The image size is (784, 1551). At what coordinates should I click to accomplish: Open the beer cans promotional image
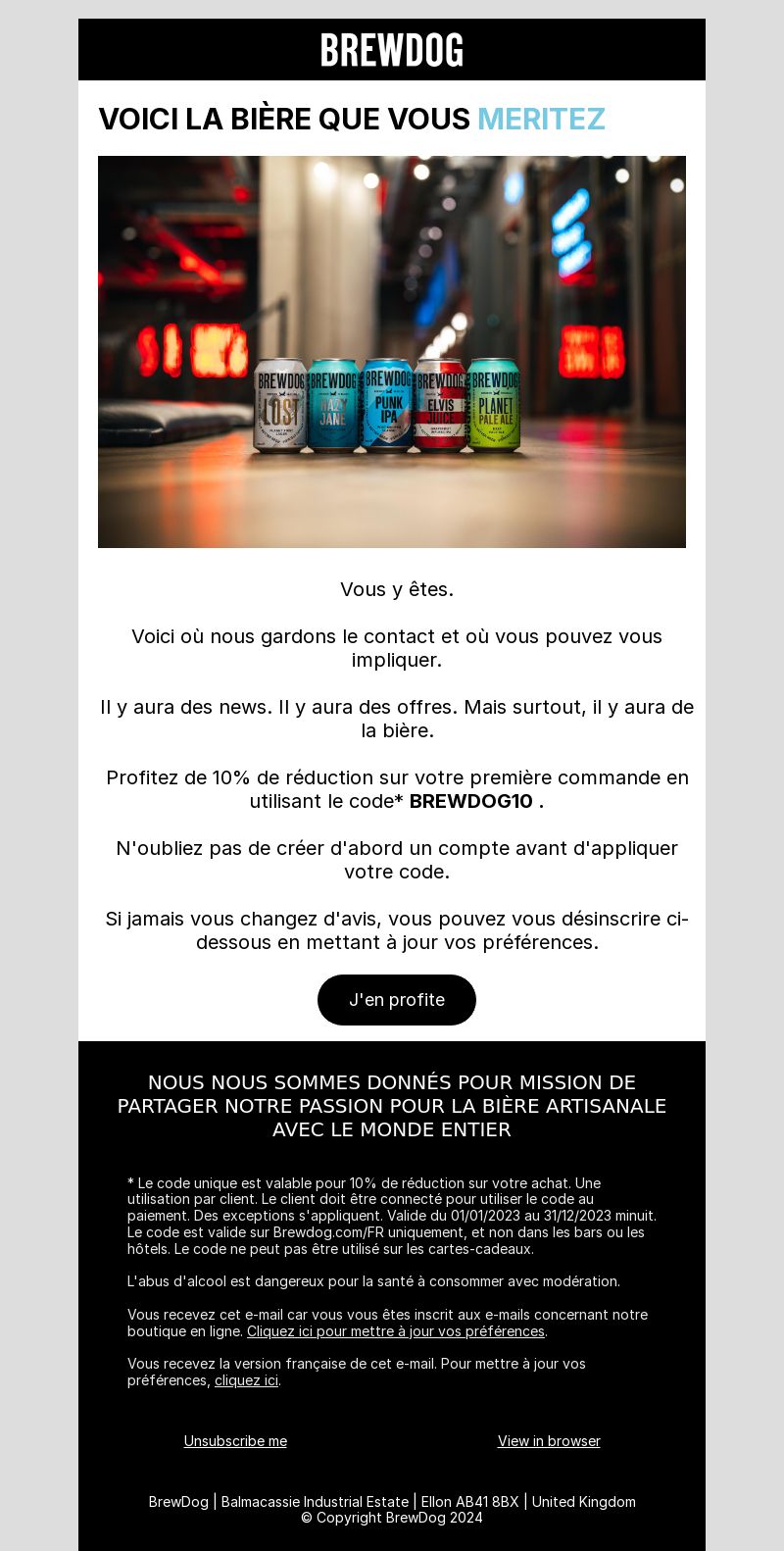(x=392, y=352)
